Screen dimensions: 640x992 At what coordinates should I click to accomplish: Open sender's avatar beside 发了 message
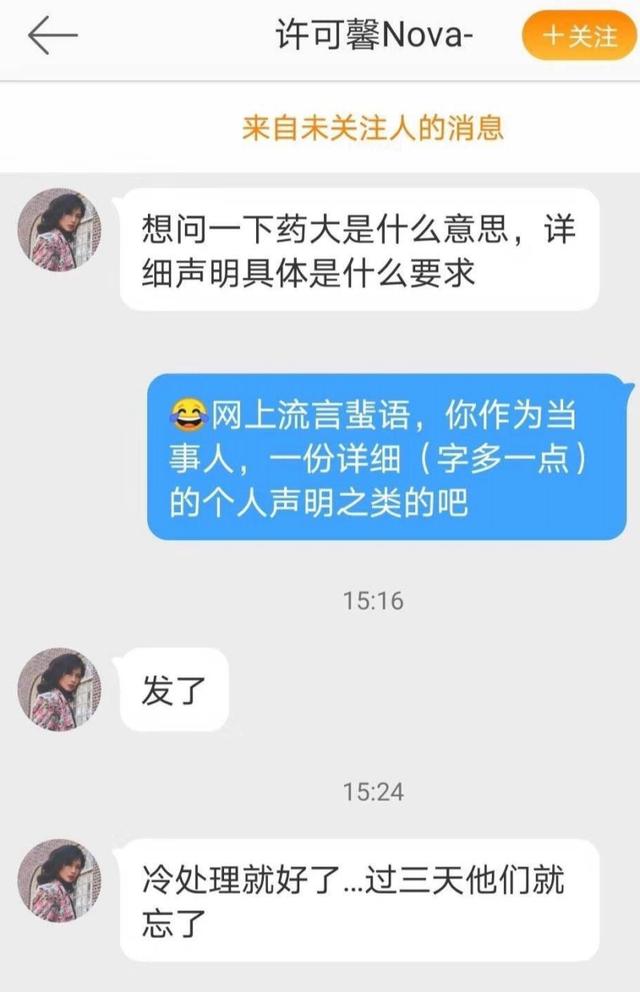pyautogui.click(x=60, y=689)
